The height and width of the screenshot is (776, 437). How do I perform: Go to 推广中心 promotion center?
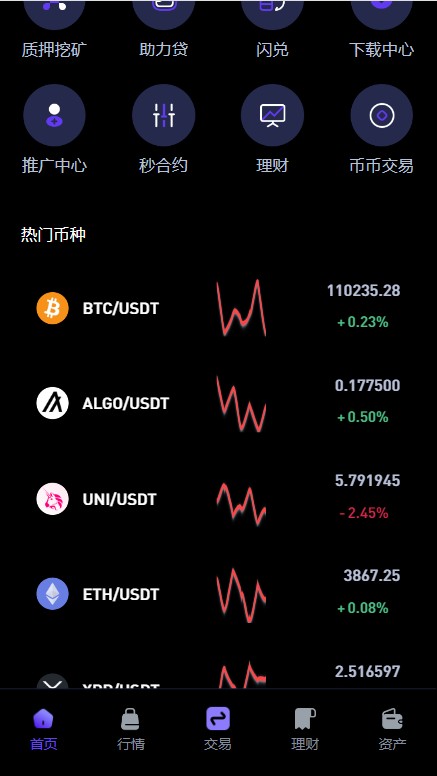(54, 129)
